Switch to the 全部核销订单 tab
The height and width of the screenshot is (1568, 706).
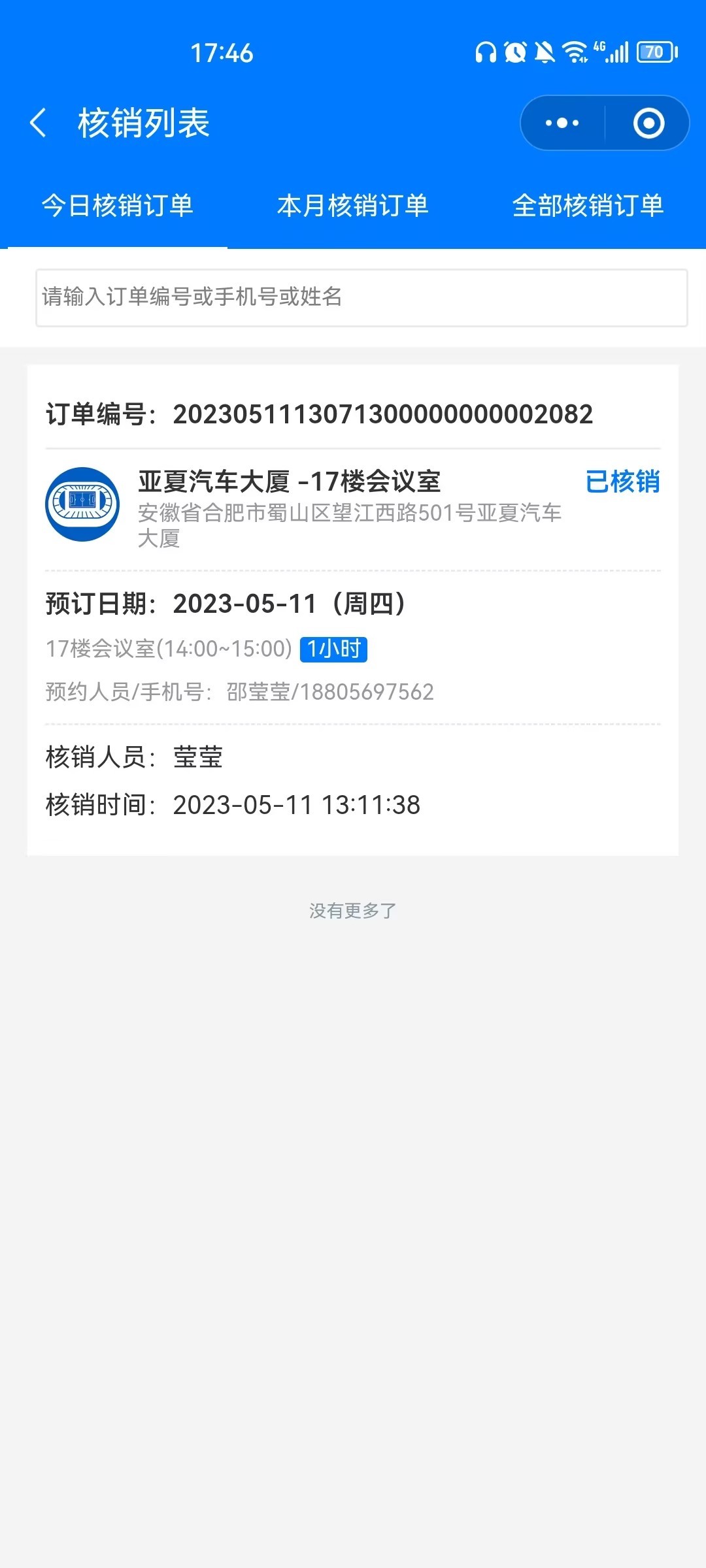click(588, 206)
